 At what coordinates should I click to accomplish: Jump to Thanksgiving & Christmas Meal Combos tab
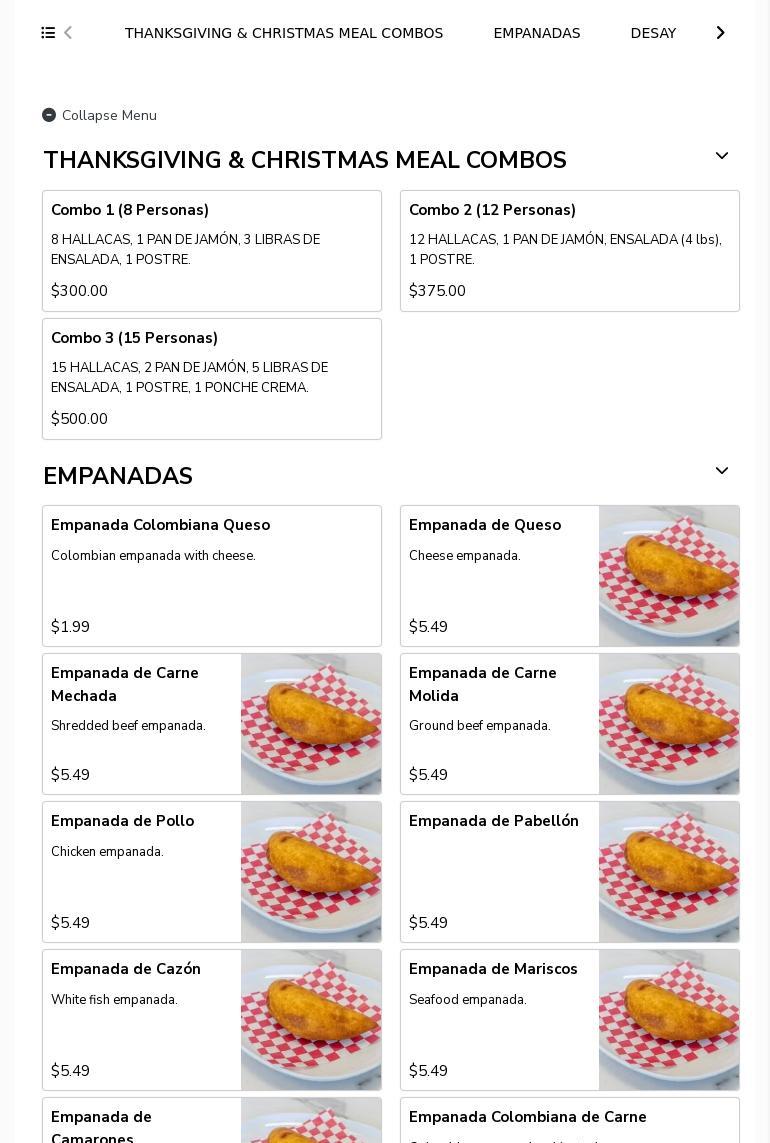tap(284, 33)
